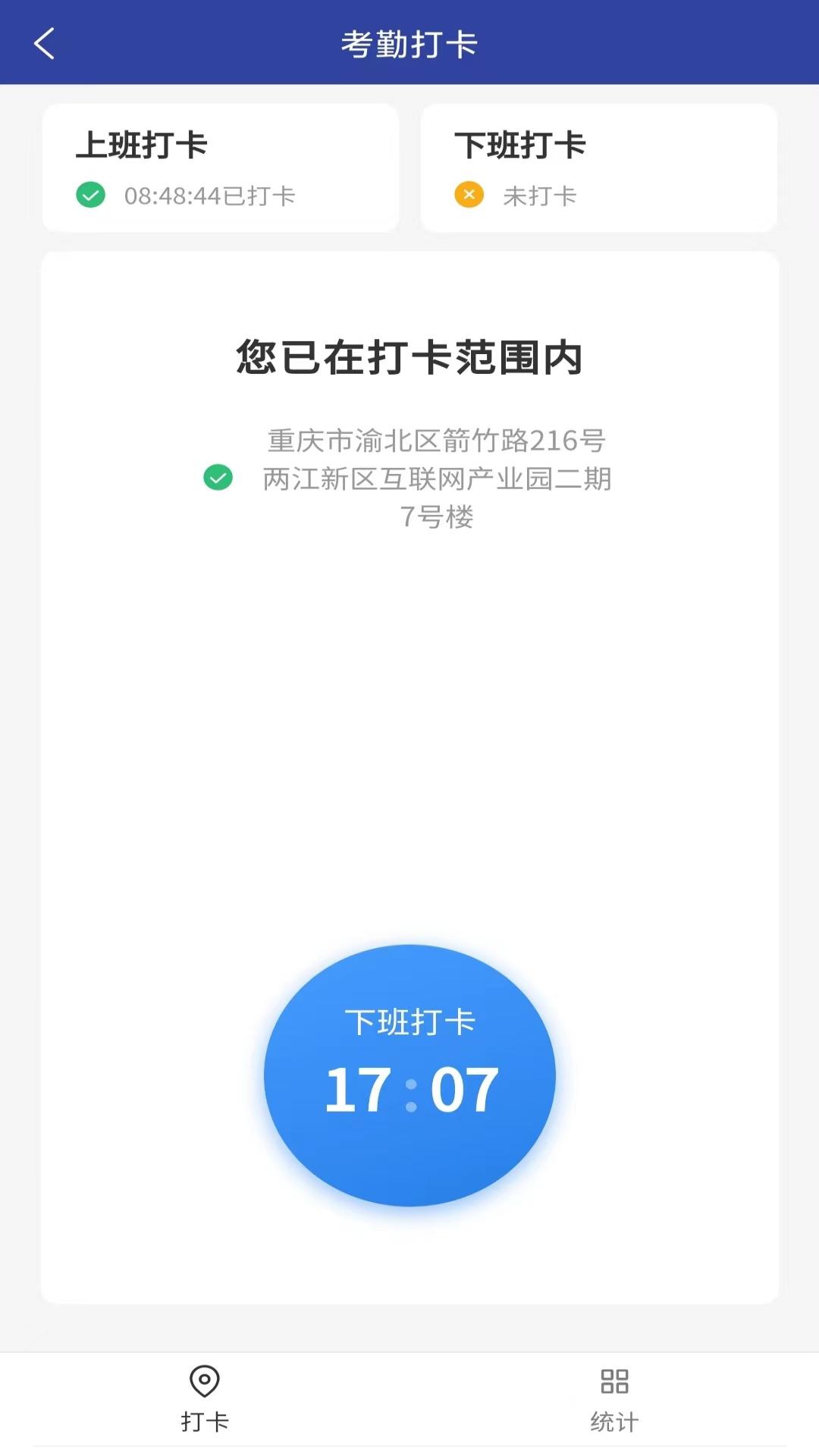Click the back arrow in the title bar
Screen dimensions: 819x1456
[45, 43]
